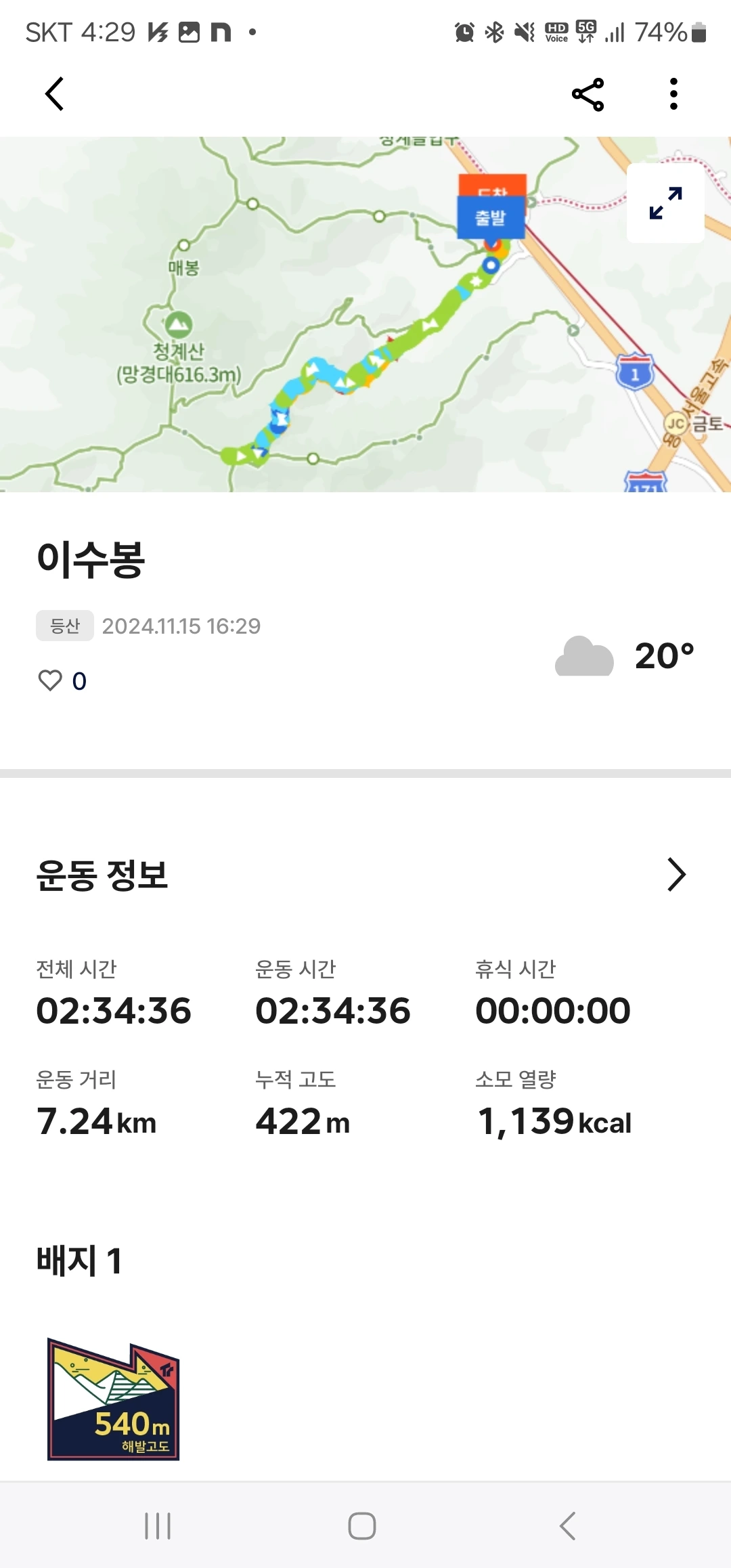Expand the route map to fullscreen

point(665,203)
